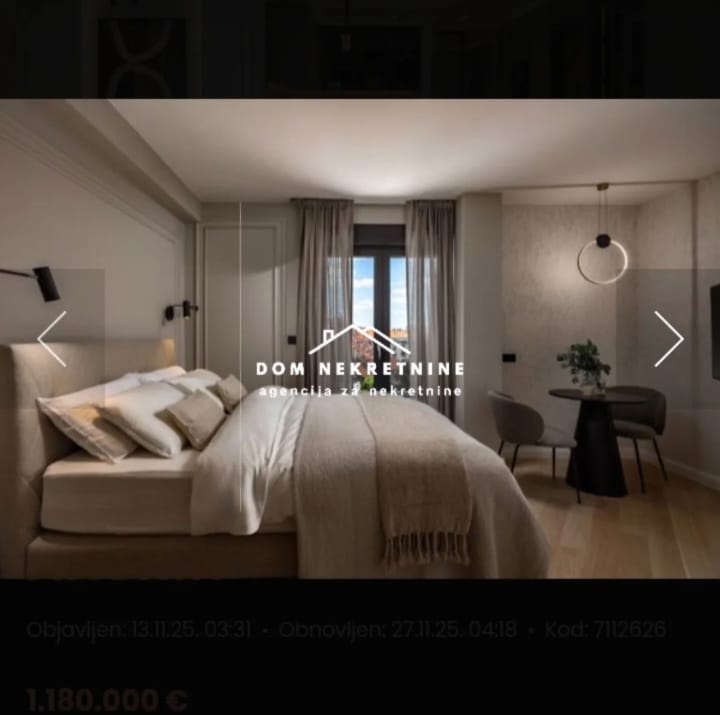Image resolution: width=720 pixels, height=715 pixels.
Task: Show the next listing photo
Action: tap(668, 338)
